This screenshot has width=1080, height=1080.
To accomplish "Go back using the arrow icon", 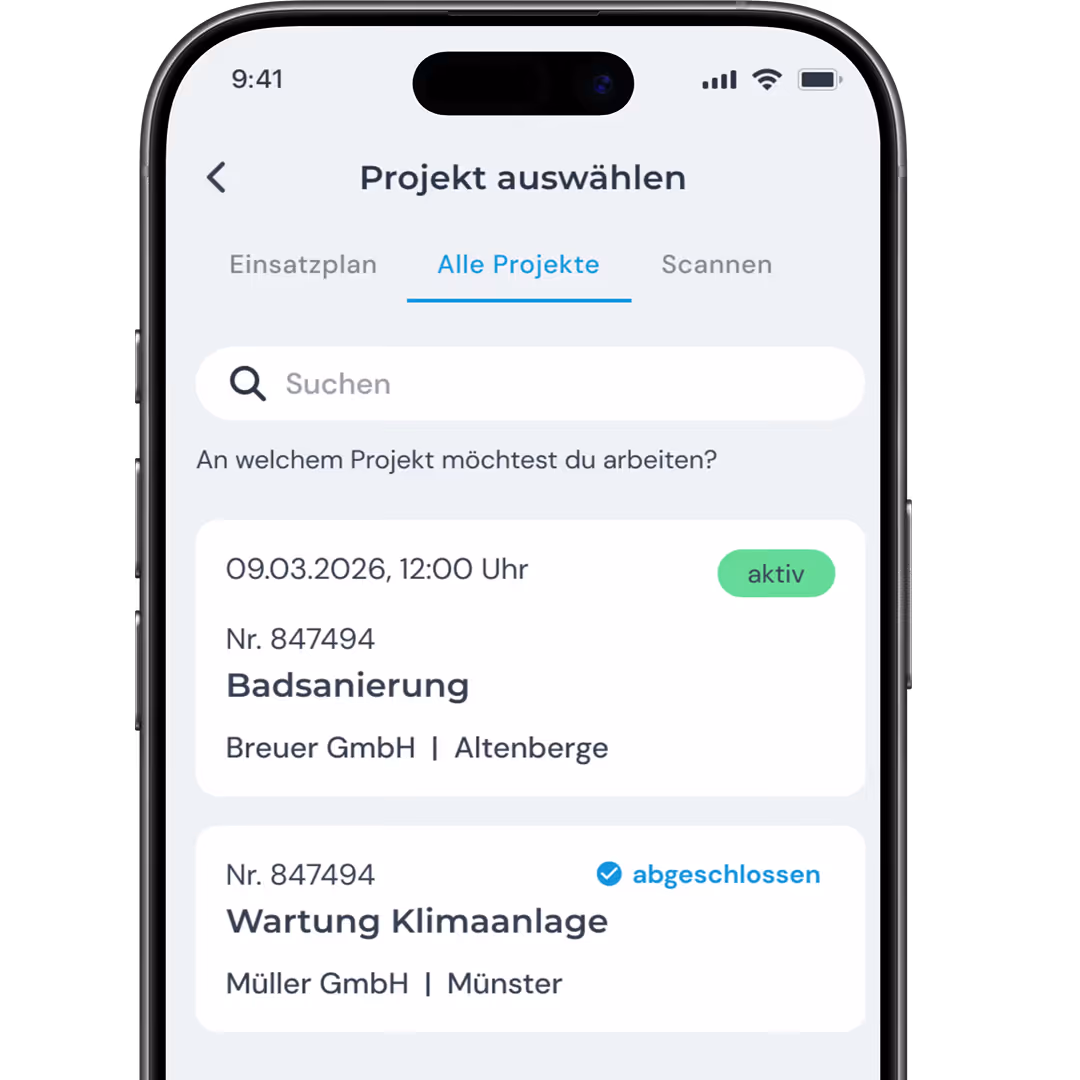I will coord(216,178).
